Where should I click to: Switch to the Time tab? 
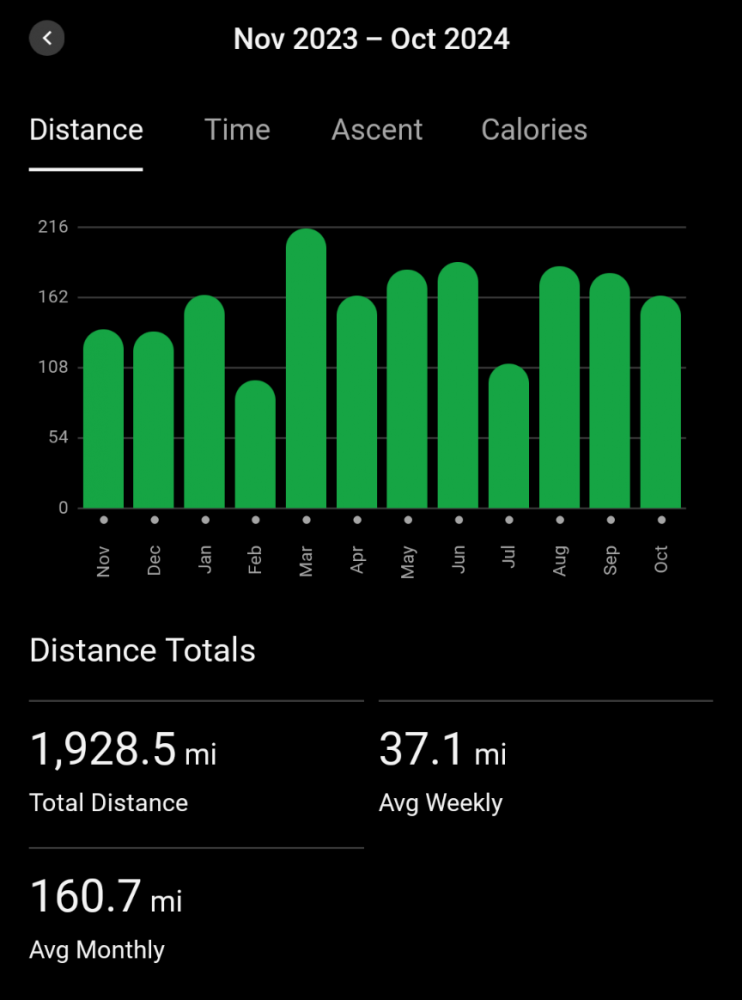coord(237,130)
